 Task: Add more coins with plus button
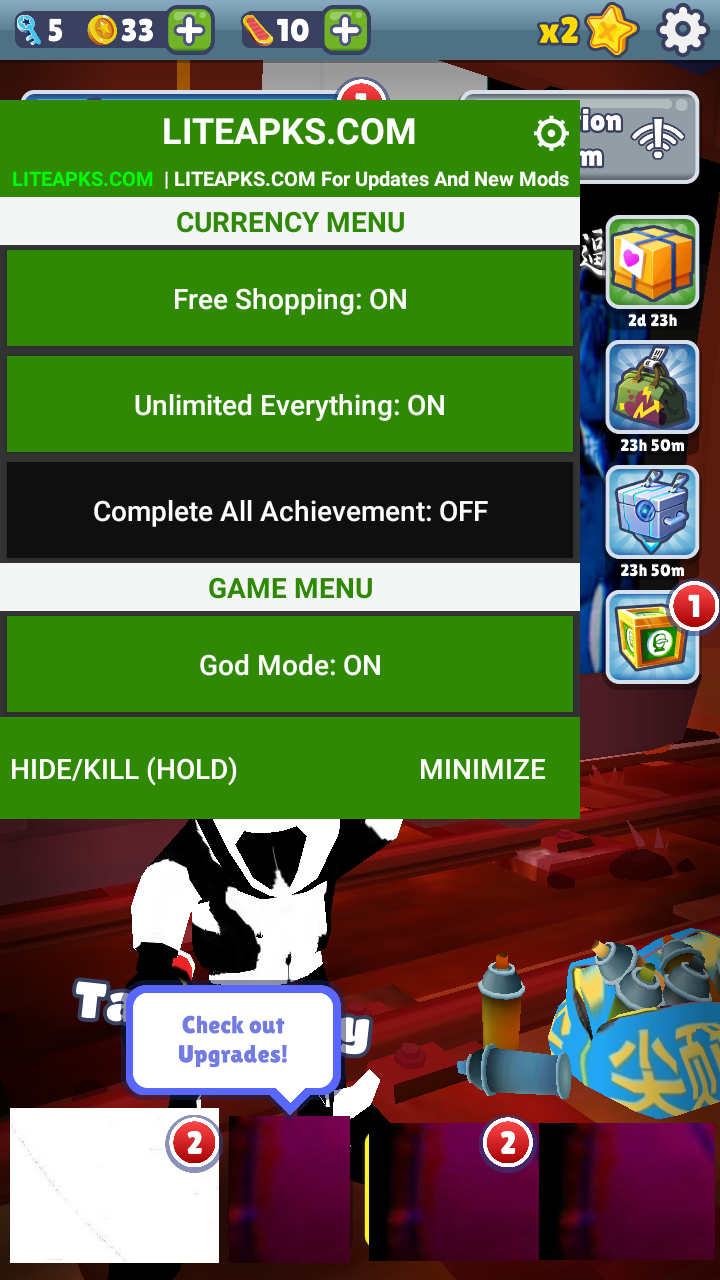pyautogui.click(x=189, y=31)
